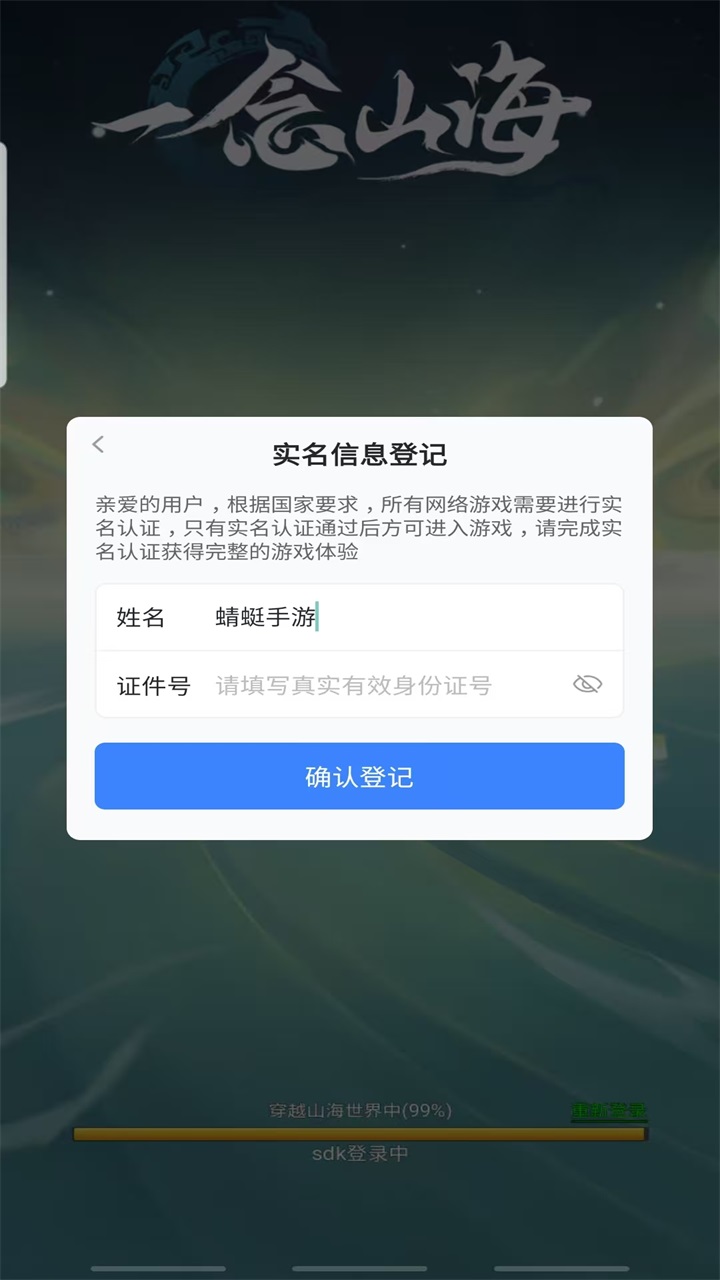Viewport: 720px width, 1280px height.
Task: Tap the 姓名 name input field
Action: click(x=400, y=618)
